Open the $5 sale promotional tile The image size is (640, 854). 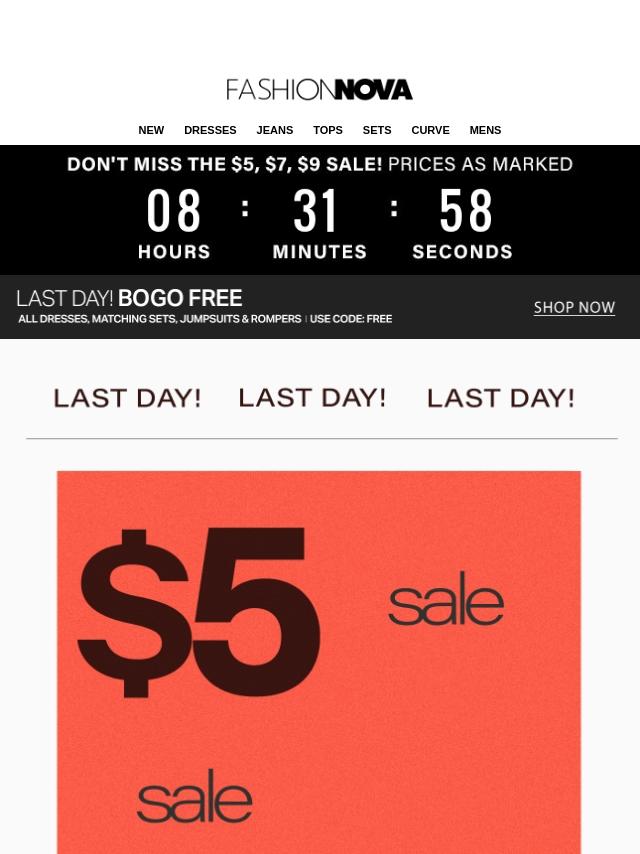click(319, 660)
